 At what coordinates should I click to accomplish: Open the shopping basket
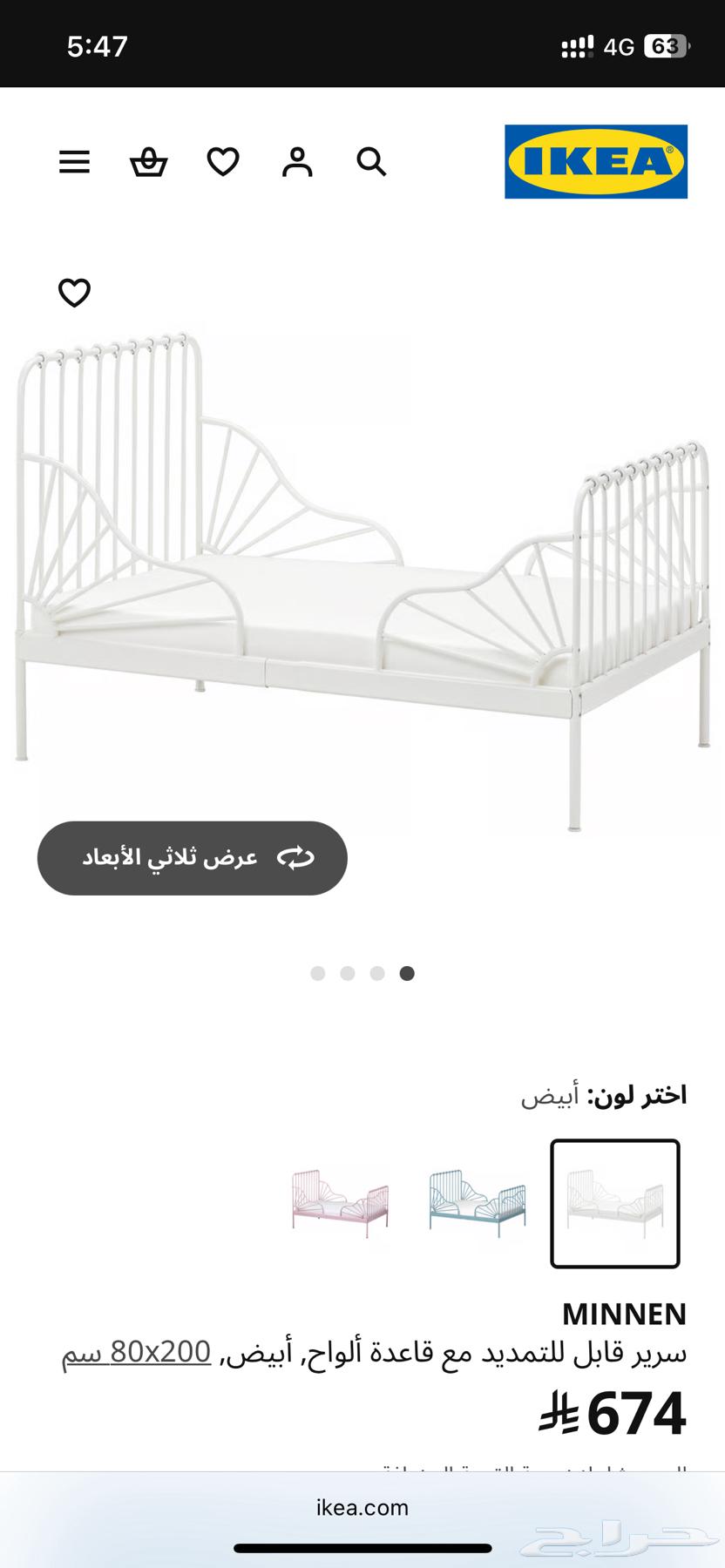pyautogui.click(x=149, y=162)
